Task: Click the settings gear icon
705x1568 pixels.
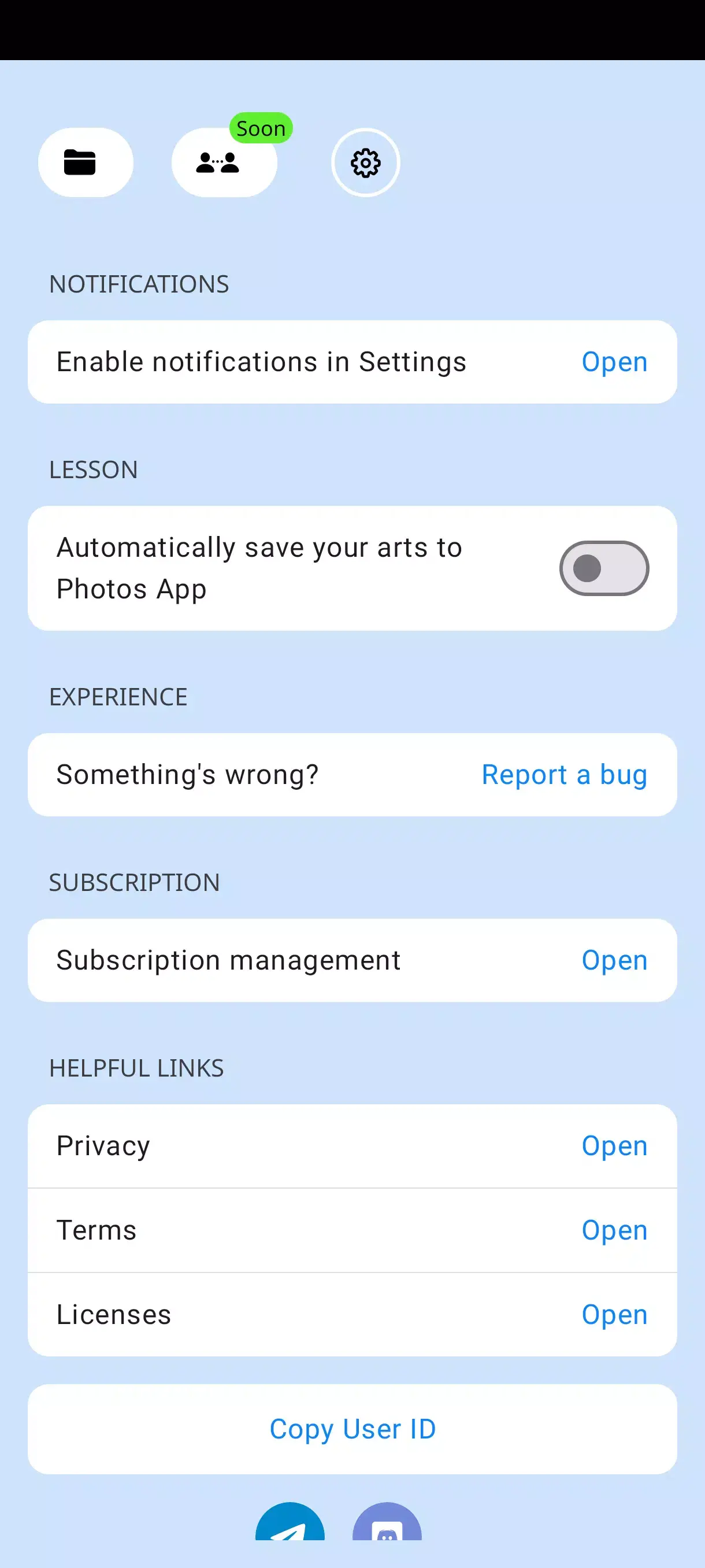Action: [365, 162]
